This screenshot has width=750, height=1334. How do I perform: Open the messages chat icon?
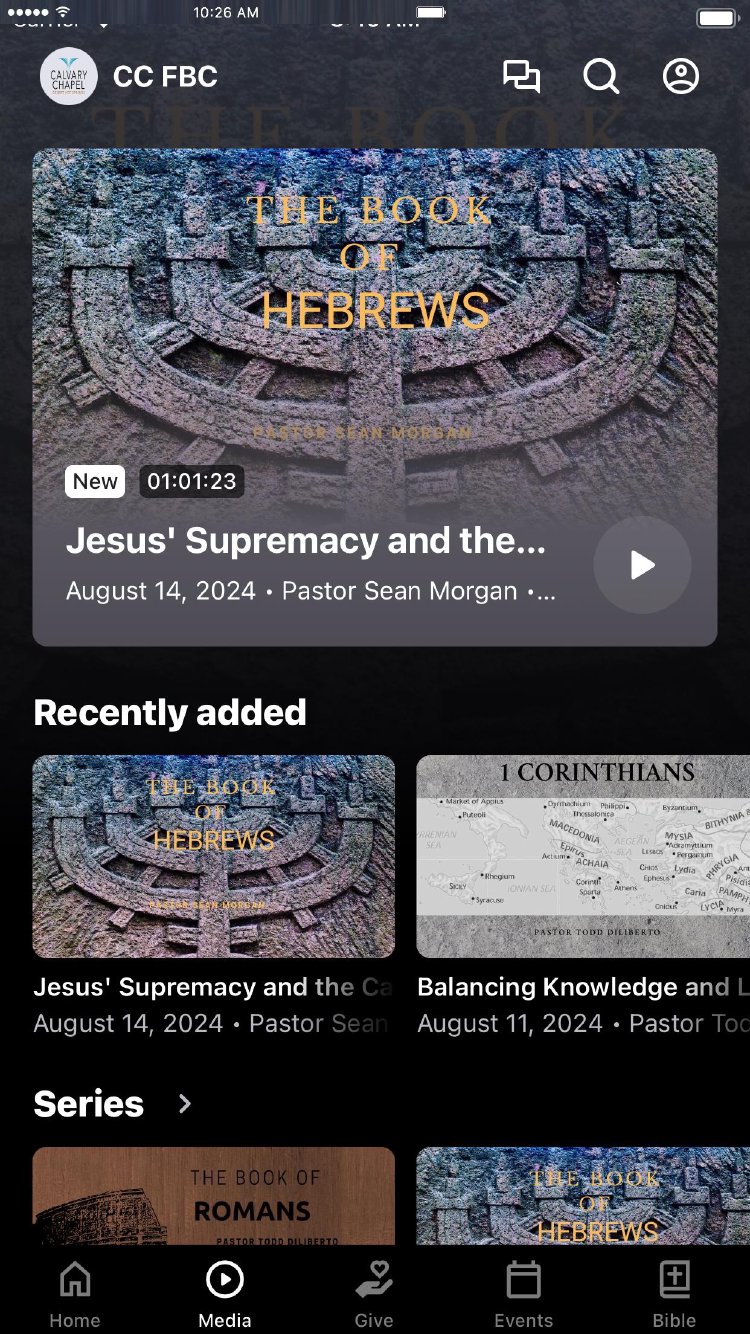click(x=521, y=77)
